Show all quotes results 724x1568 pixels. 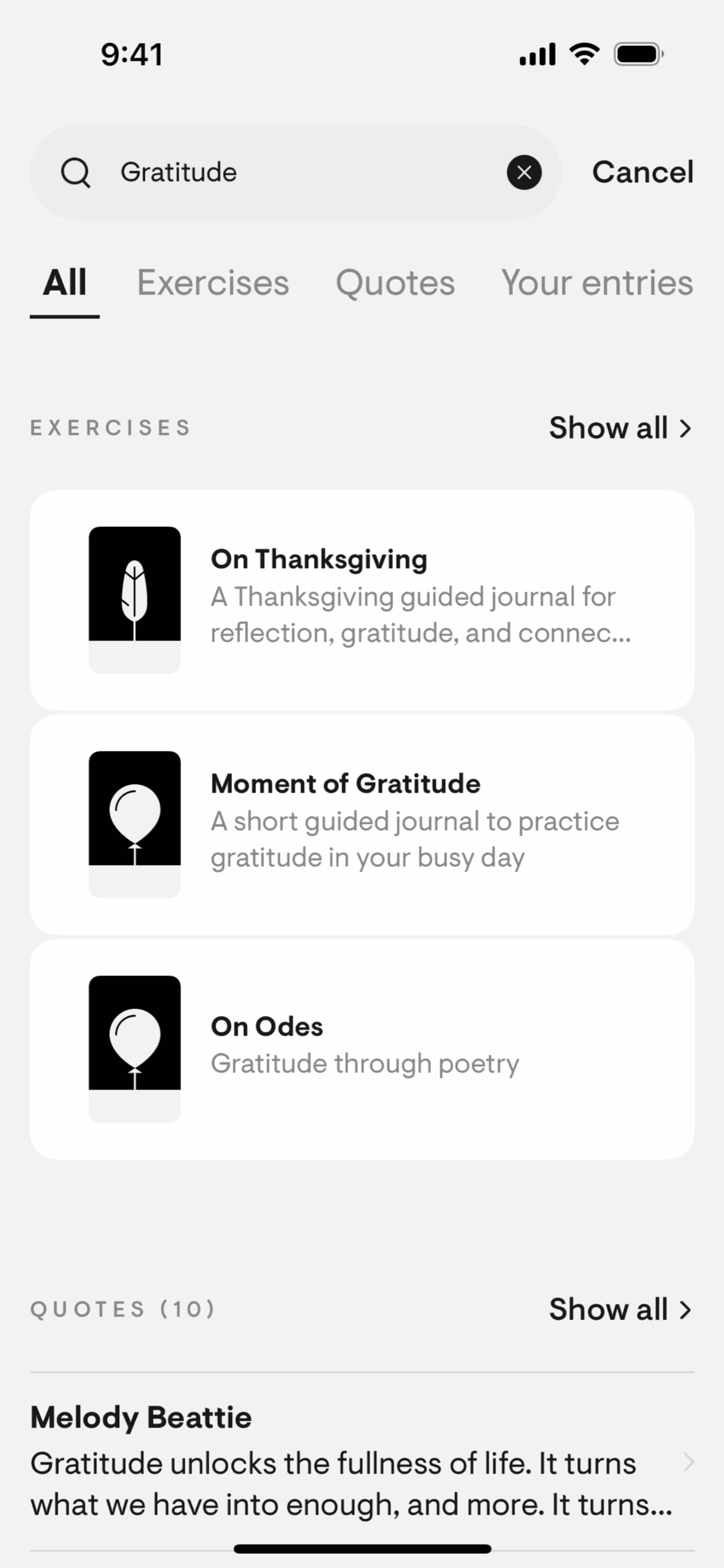tap(620, 1309)
